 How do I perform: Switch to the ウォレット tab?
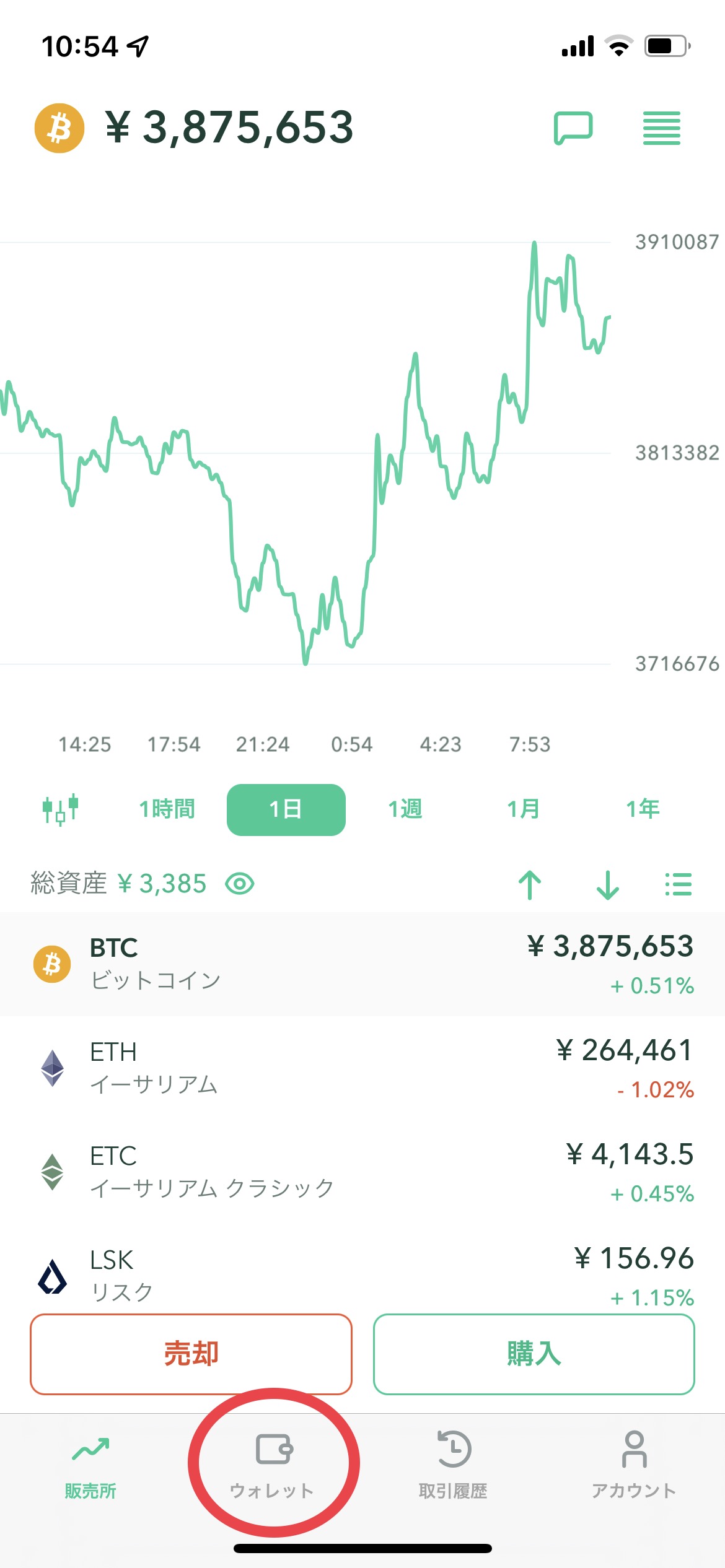tap(273, 1464)
